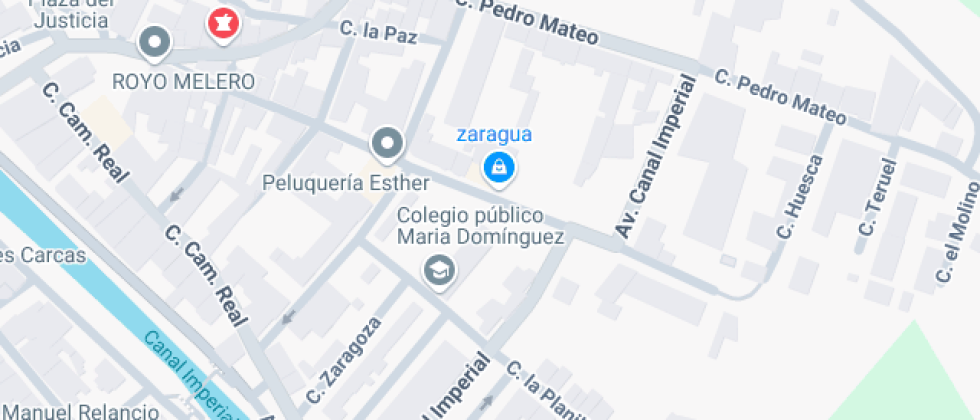The width and height of the screenshot is (980, 420).
Task: Open the ROYO MELERO location pin
Action: click(x=154, y=43)
